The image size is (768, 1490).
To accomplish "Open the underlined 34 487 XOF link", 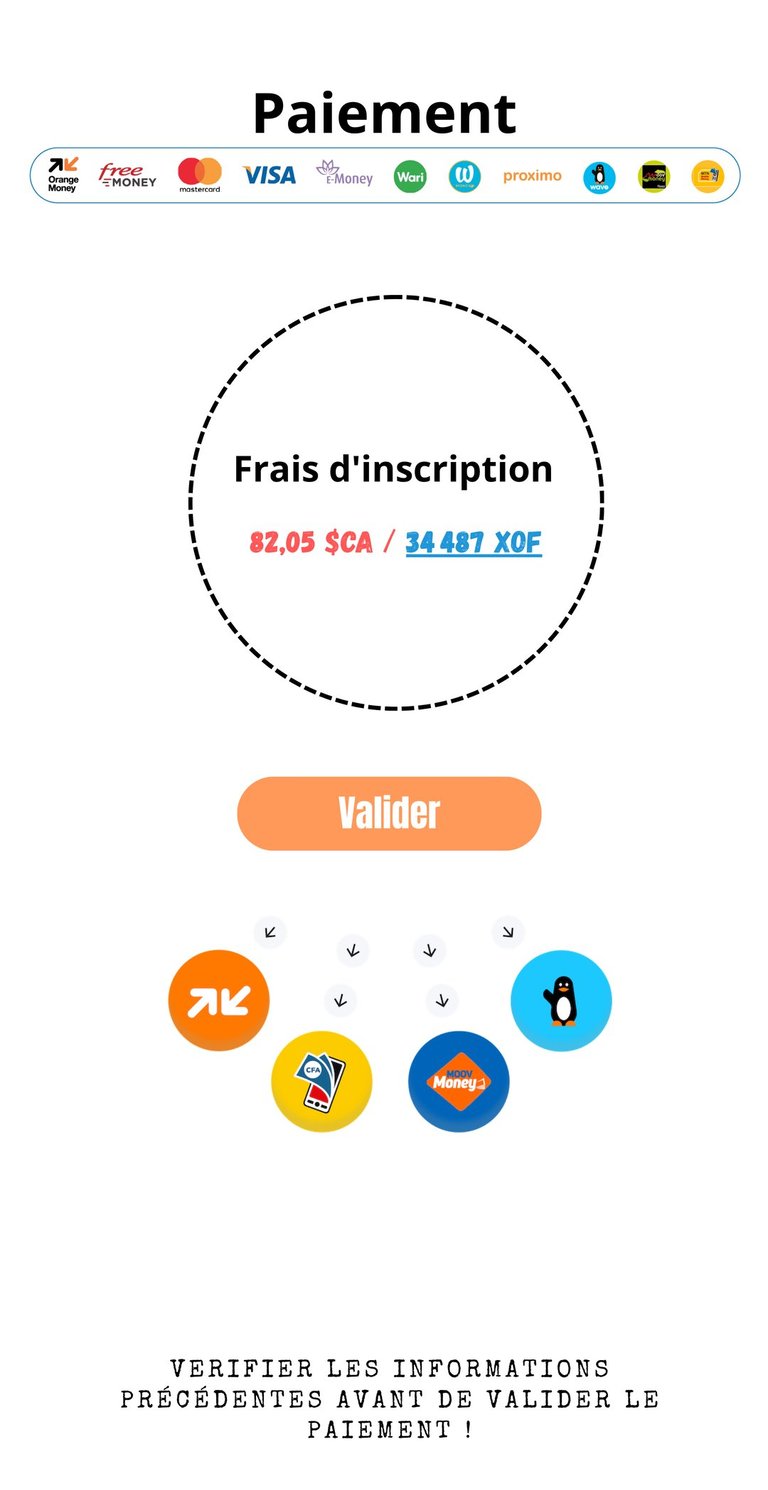I will [x=473, y=543].
